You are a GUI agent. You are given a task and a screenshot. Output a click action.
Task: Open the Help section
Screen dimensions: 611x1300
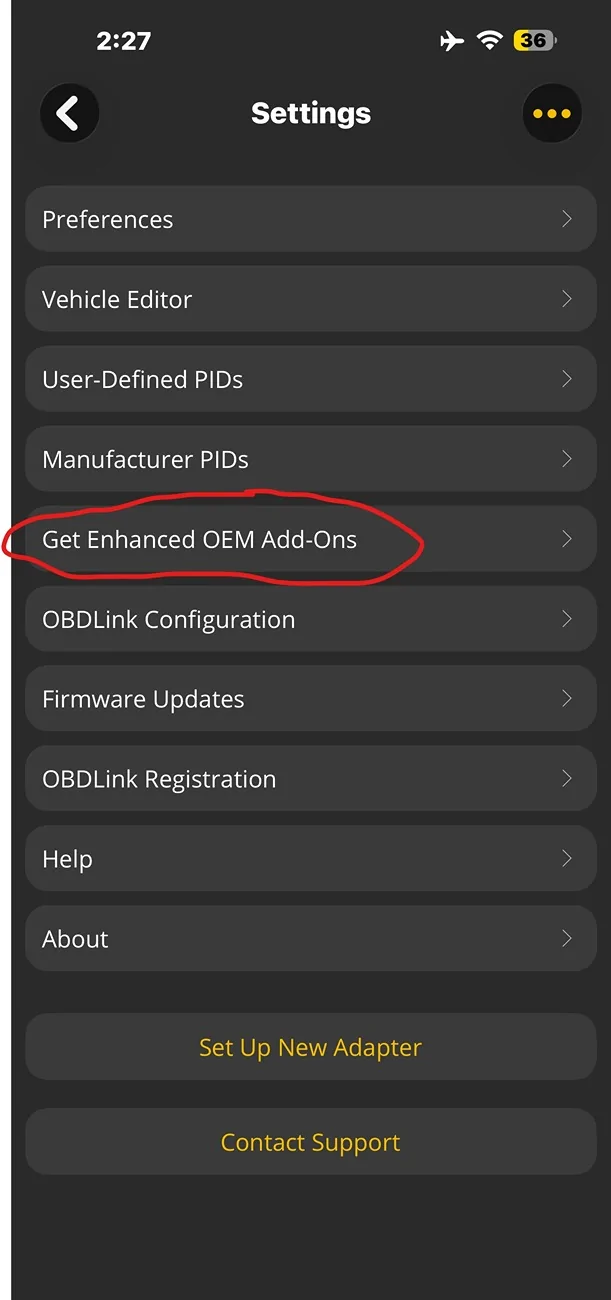click(x=310, y=859)
